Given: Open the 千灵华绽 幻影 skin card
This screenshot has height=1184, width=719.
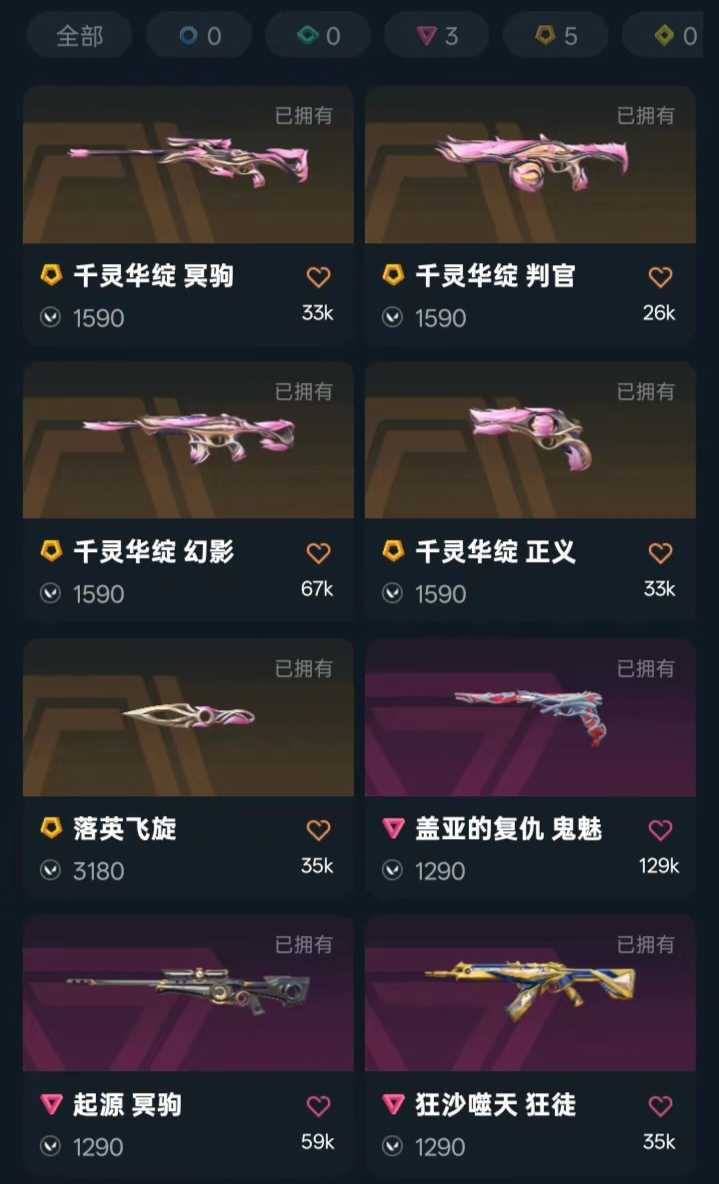Looking at the screenshot, I should [188, 492].
